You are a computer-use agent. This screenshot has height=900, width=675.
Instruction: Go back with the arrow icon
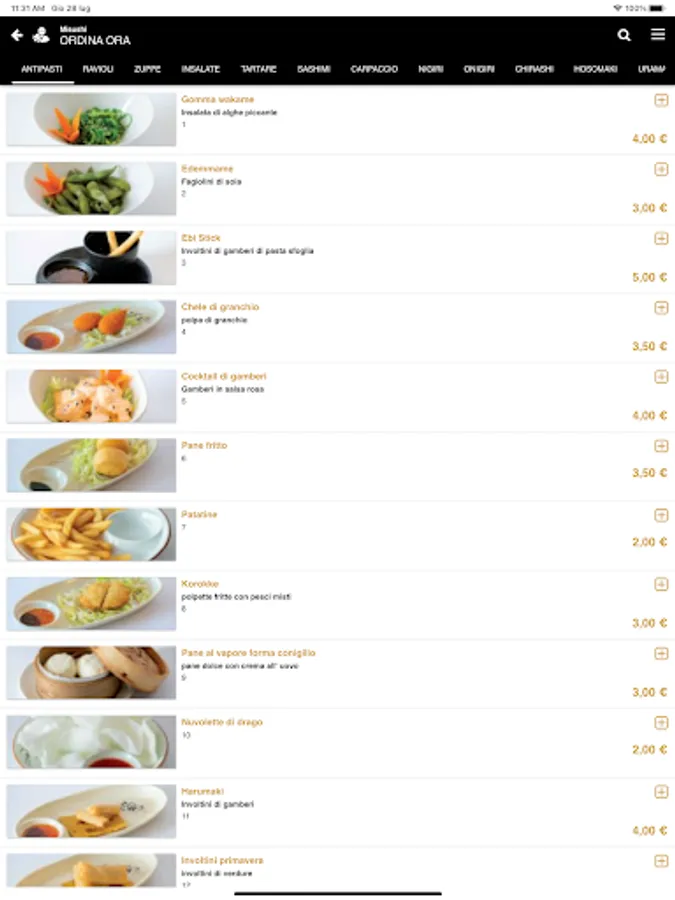(x=16, y=35)
